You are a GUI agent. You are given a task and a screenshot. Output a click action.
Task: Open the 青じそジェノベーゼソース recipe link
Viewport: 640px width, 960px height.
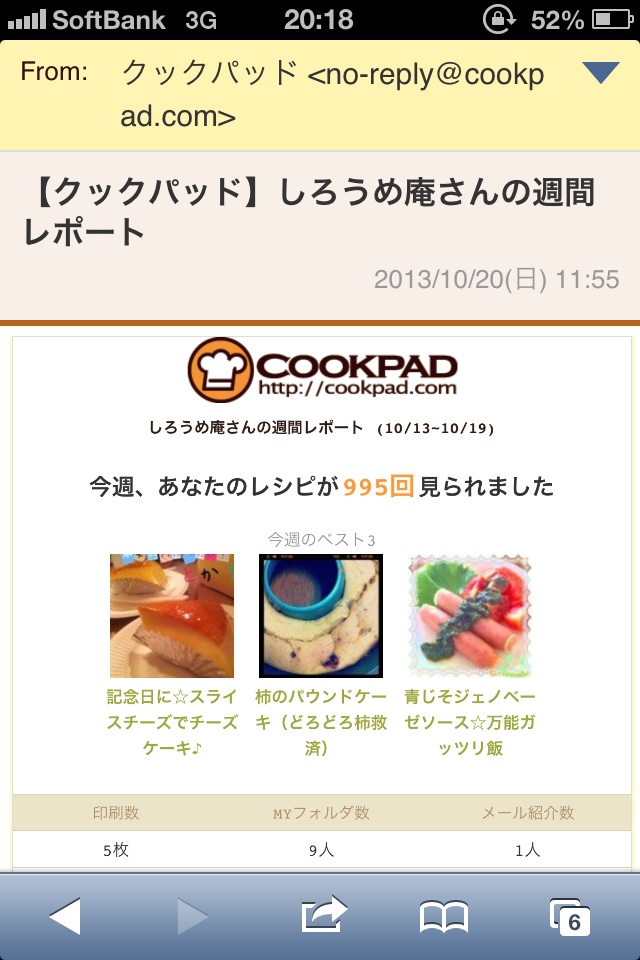tap(469, 722)
